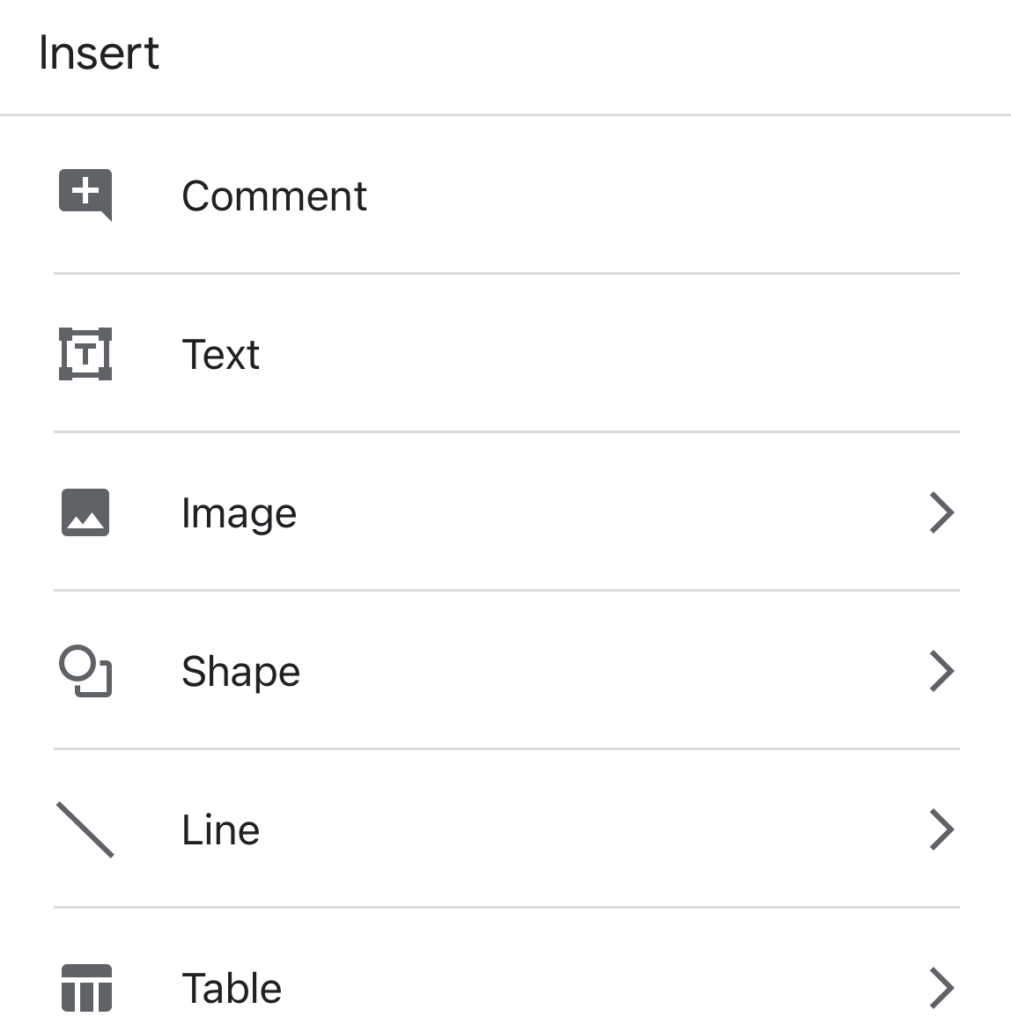This screenshot has width=1011, height=1024.
Task: Open the Shape insert option
Action: 240,670
